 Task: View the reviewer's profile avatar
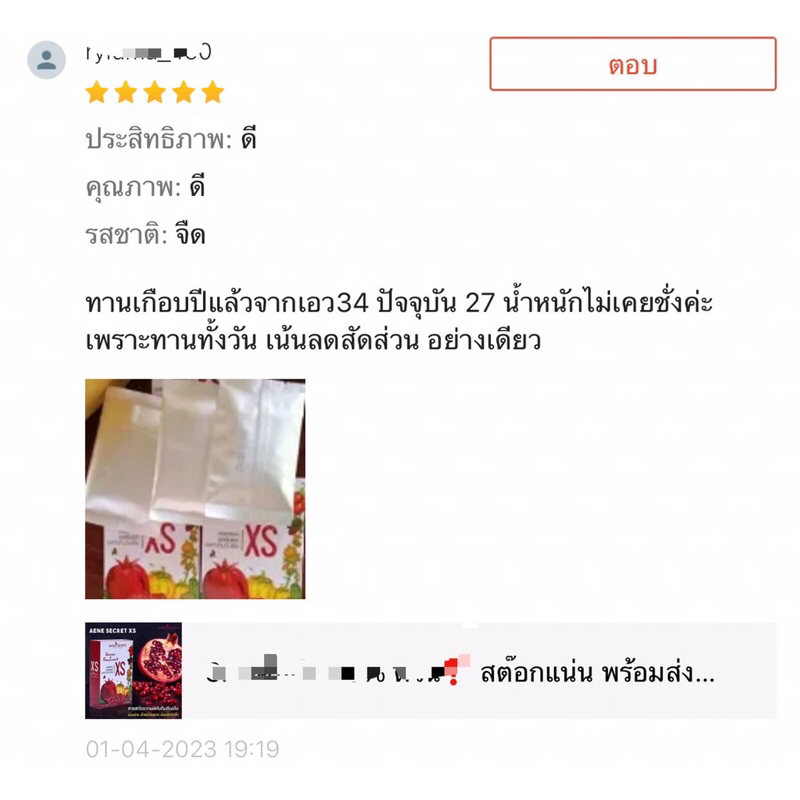pos(46,60)
